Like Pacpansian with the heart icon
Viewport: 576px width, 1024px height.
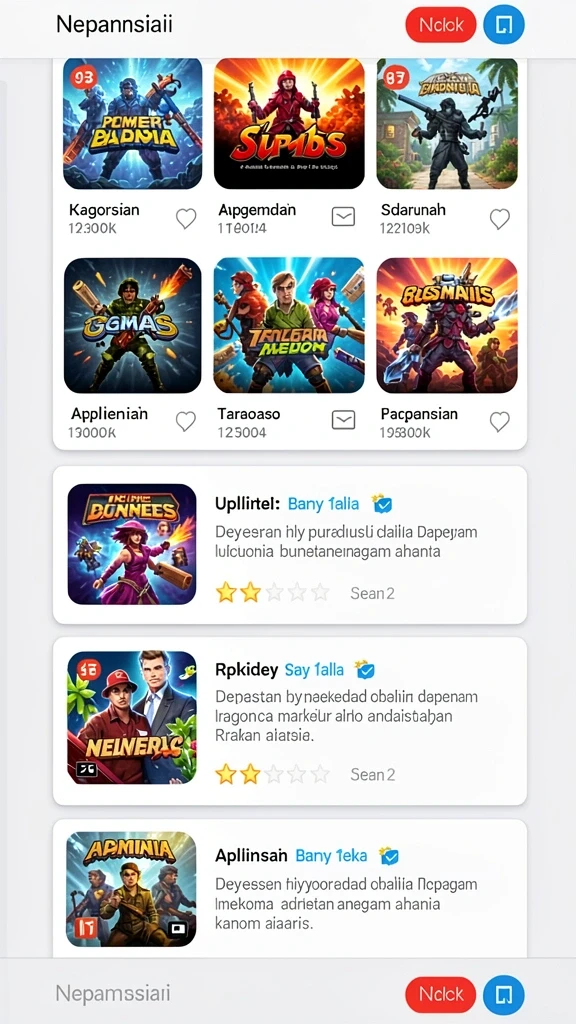point(500,422)
